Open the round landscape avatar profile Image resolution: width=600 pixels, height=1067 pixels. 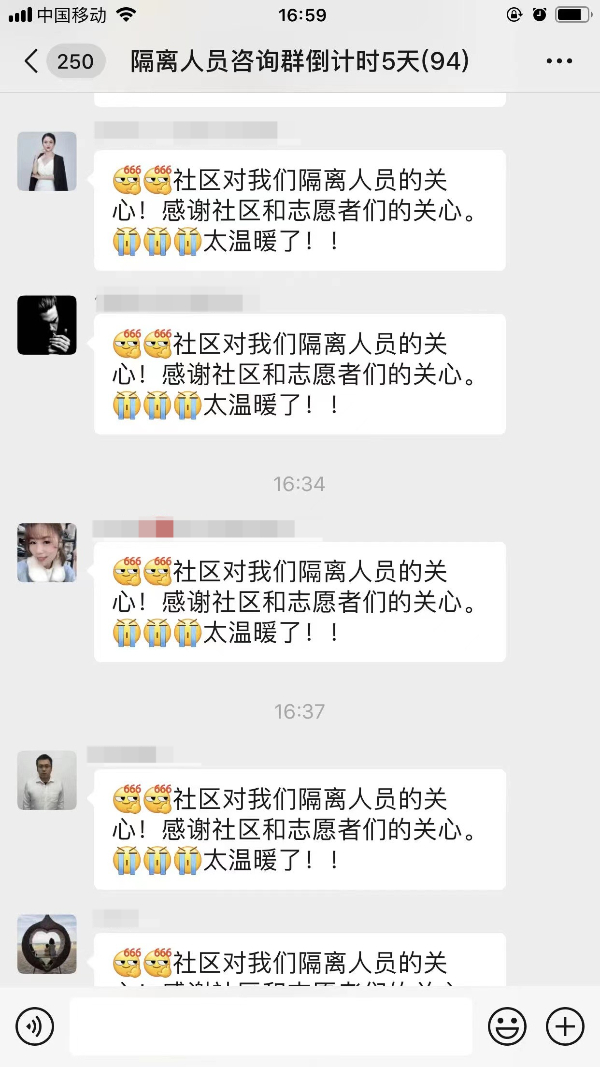tap(47, 943)
